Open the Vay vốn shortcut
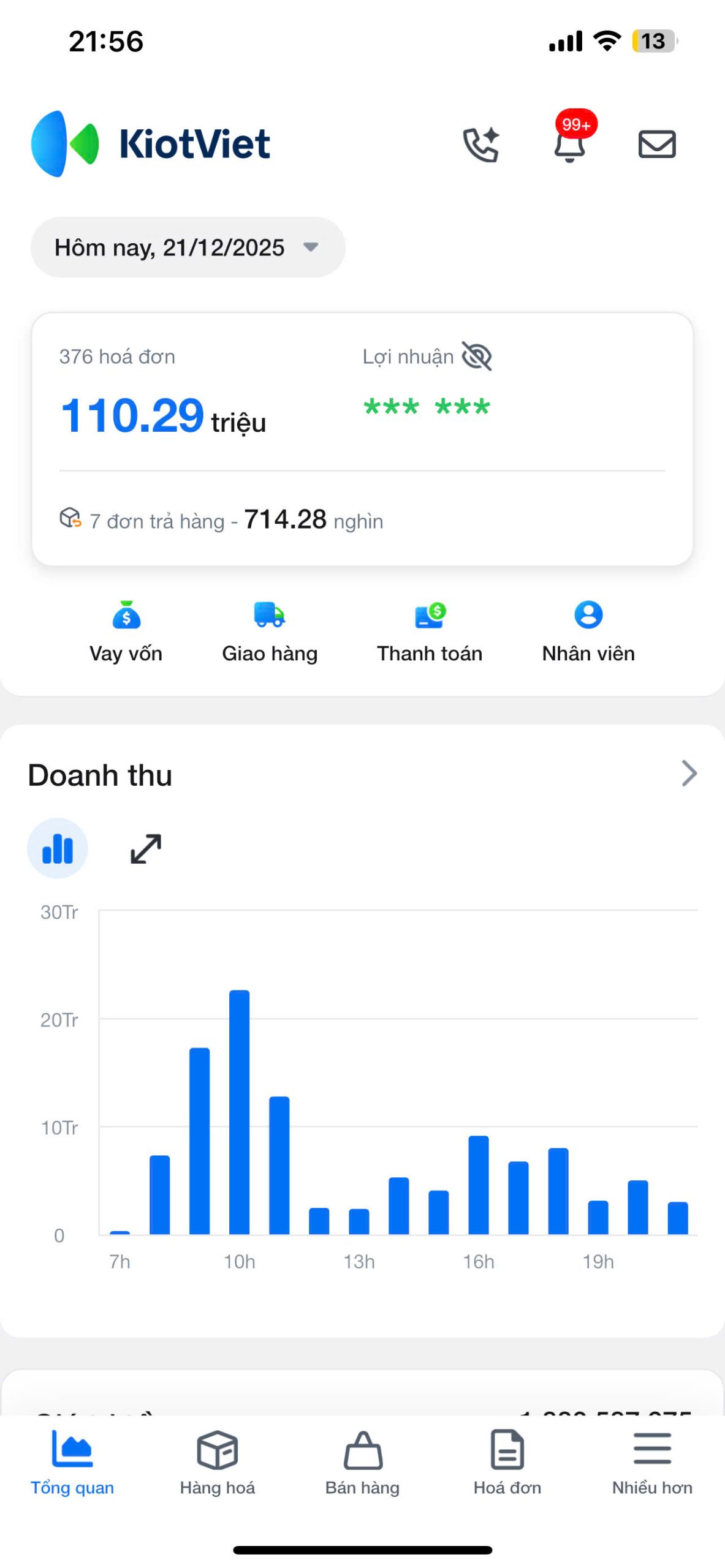The image size is (725, 1568). pos(126,632)
